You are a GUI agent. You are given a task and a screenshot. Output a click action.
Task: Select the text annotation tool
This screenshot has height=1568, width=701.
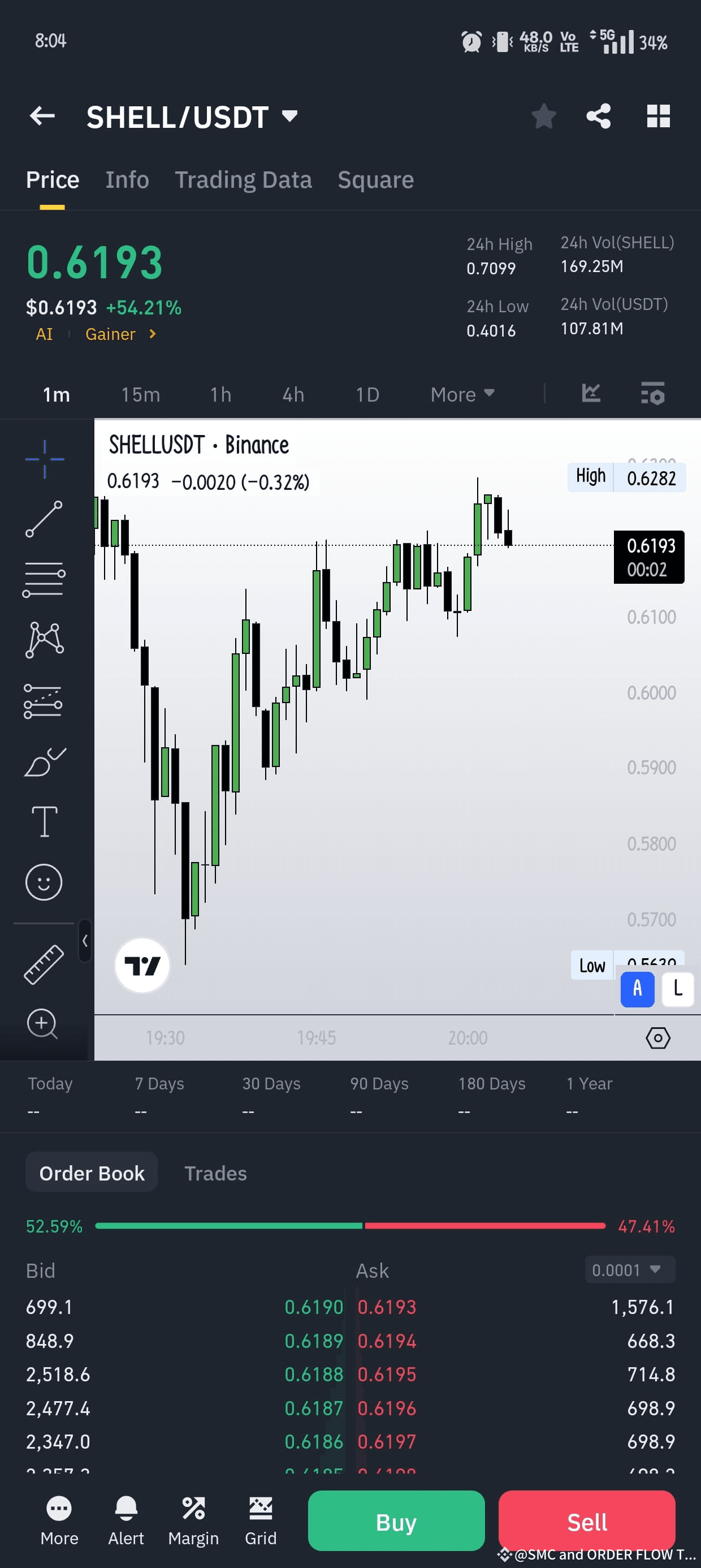[45, 821]
